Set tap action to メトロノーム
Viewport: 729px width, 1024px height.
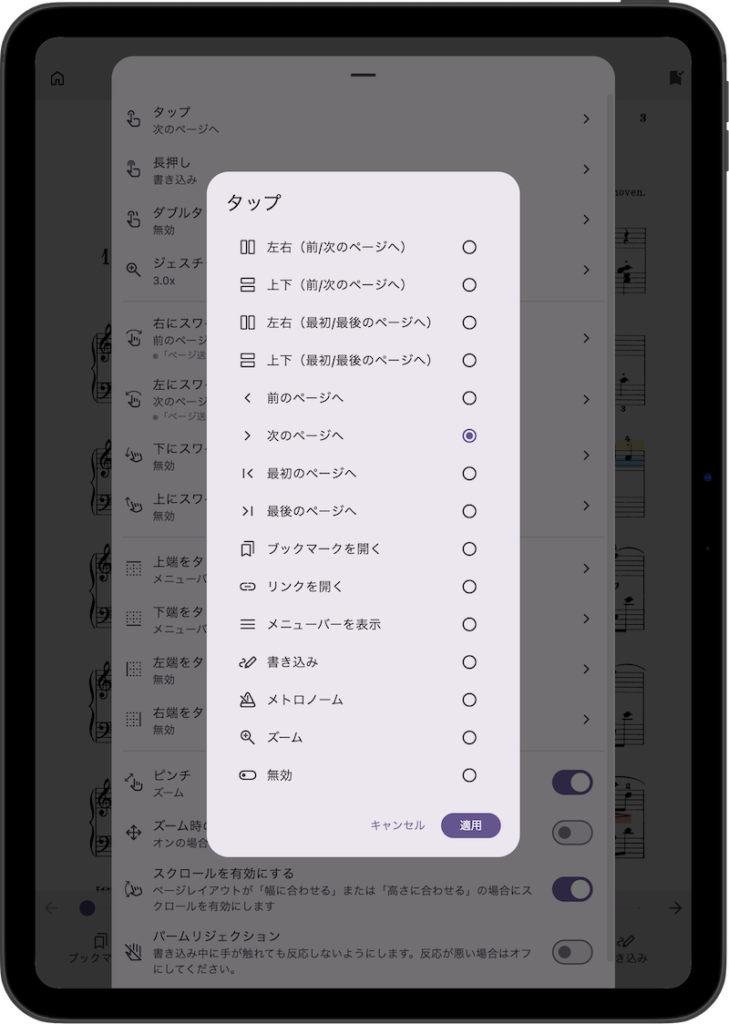click(x=469, y=700)
